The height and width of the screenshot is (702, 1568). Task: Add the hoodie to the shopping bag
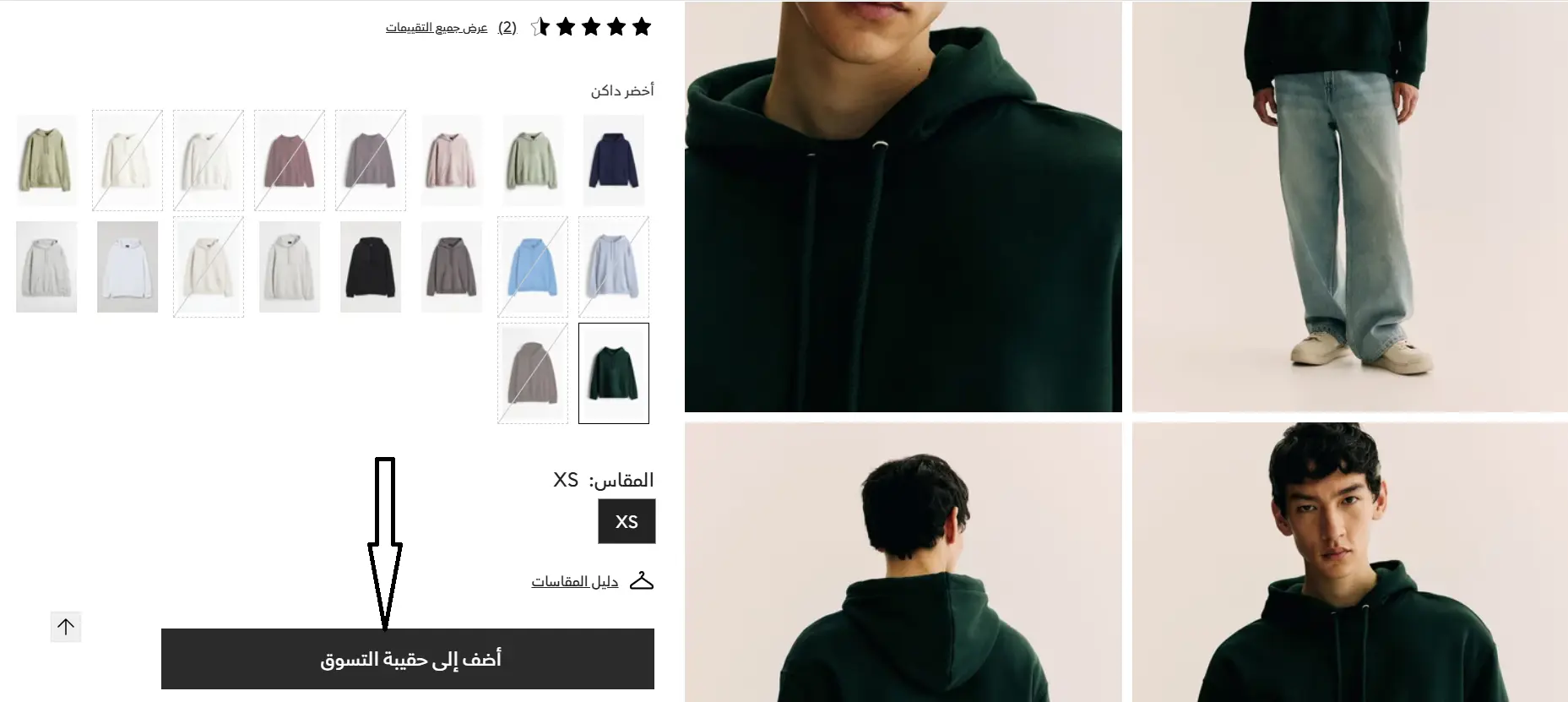click(x=407, y=659)
